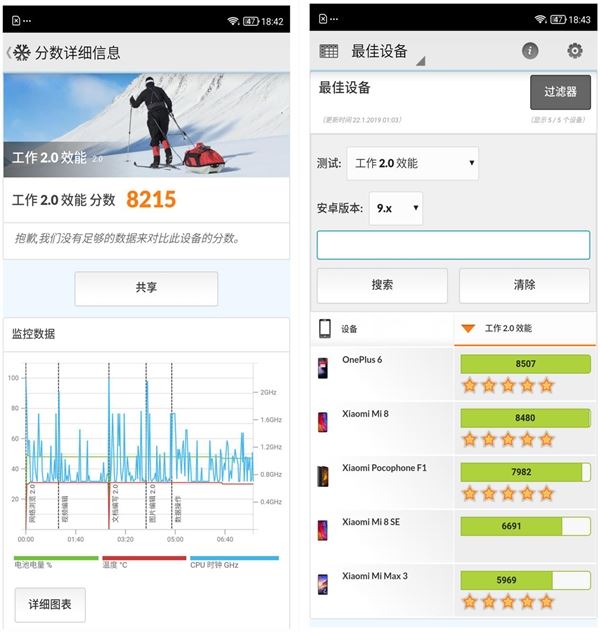The image size is (600, 634).
Task: Open the 详细图表 detailed chart
Action: 50,604
